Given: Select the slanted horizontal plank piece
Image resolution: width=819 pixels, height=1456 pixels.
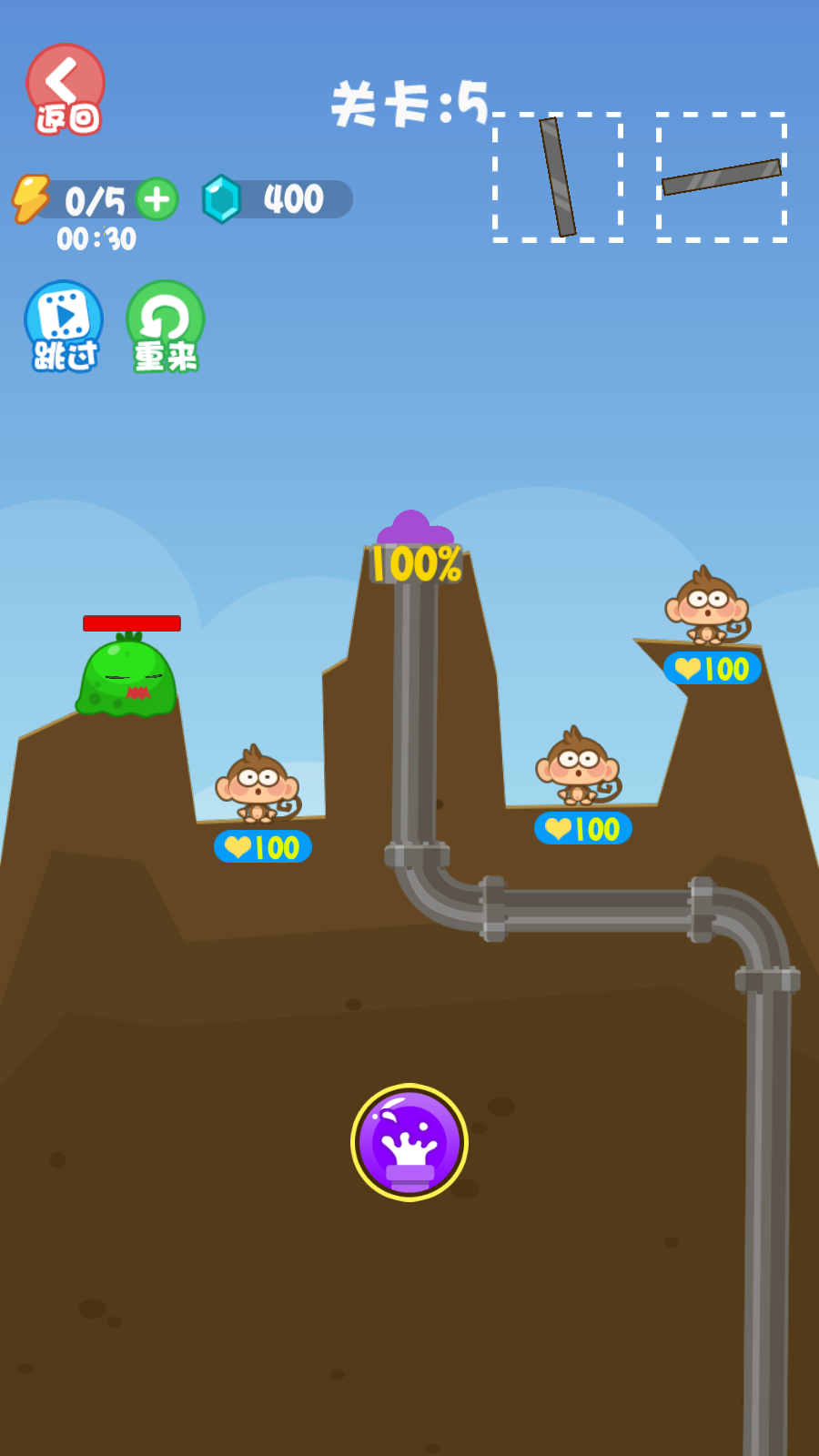Looking at the screenshot, I should 721,177.
